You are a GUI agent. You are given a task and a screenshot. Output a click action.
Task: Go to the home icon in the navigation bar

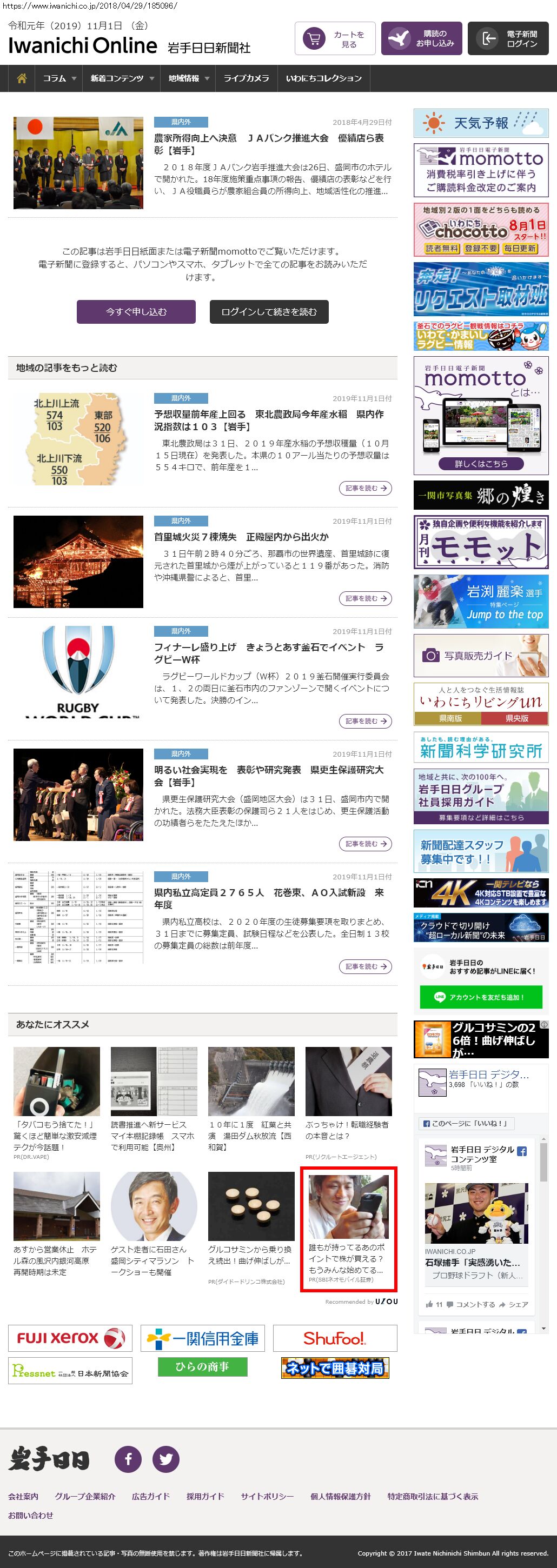tap(22, 78)
